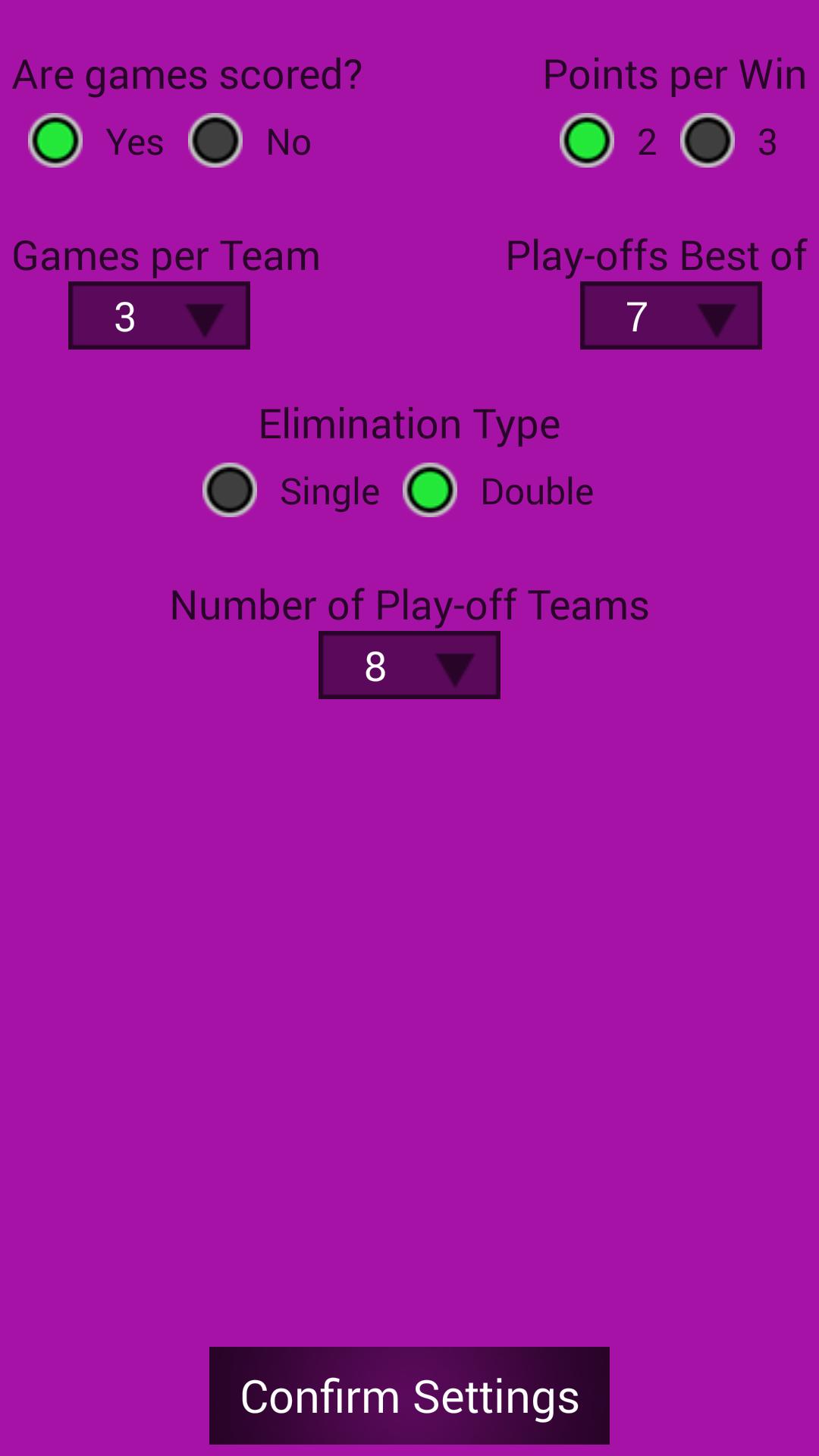Open the Games per Team dropdown
Viewport: 819px width, 1456px height.
(x=159, y=316)
